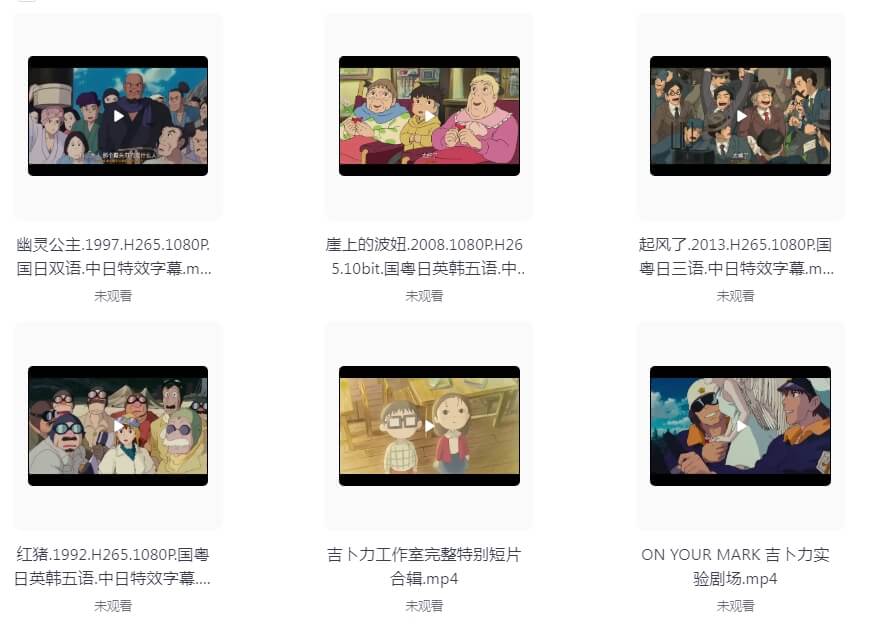The width and height of the screenshot is (881, 639).
Task: Play ON YOUR MARK 吉卜力实验剧场.mp4
Action: pyautogui.click(x=740, y=426)
